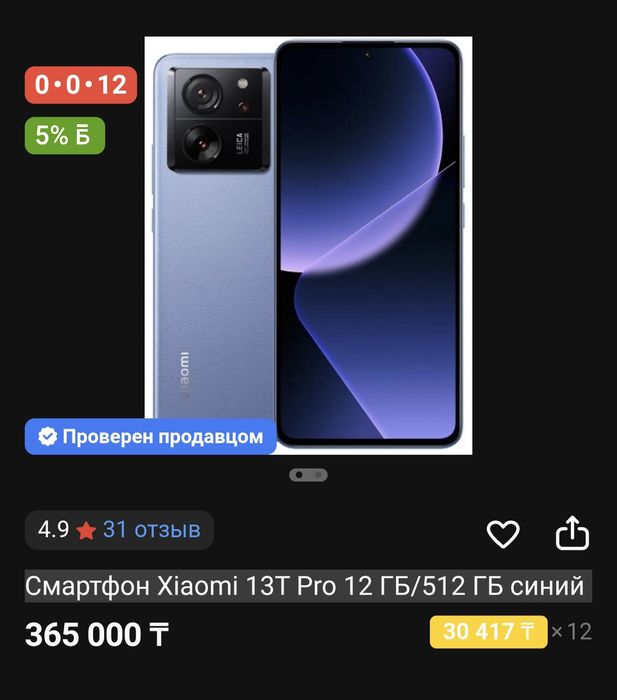Open the 31 отзыв reviews link
617x700 pixels.
[151, 530]
